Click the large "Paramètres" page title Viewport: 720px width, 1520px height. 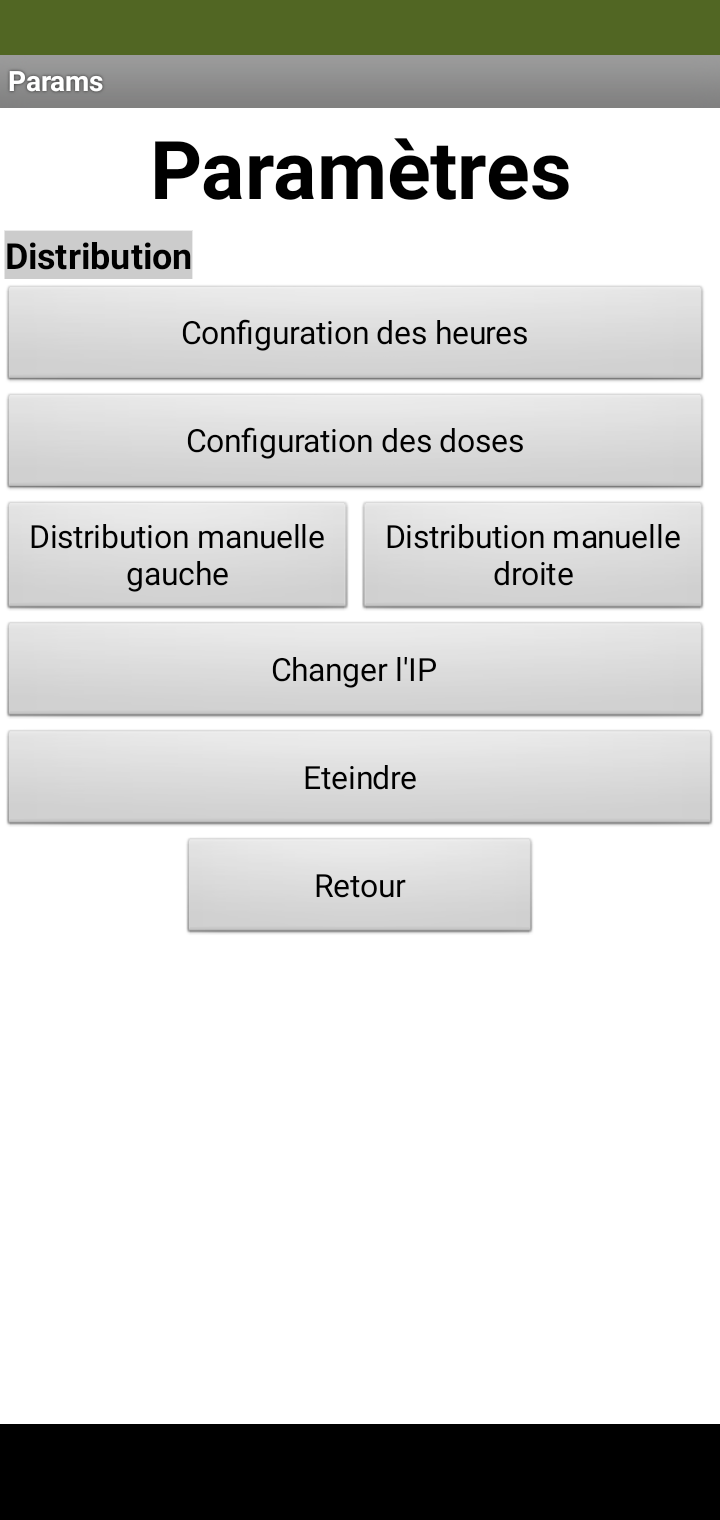pyautogui.click(x=360, y=170)
